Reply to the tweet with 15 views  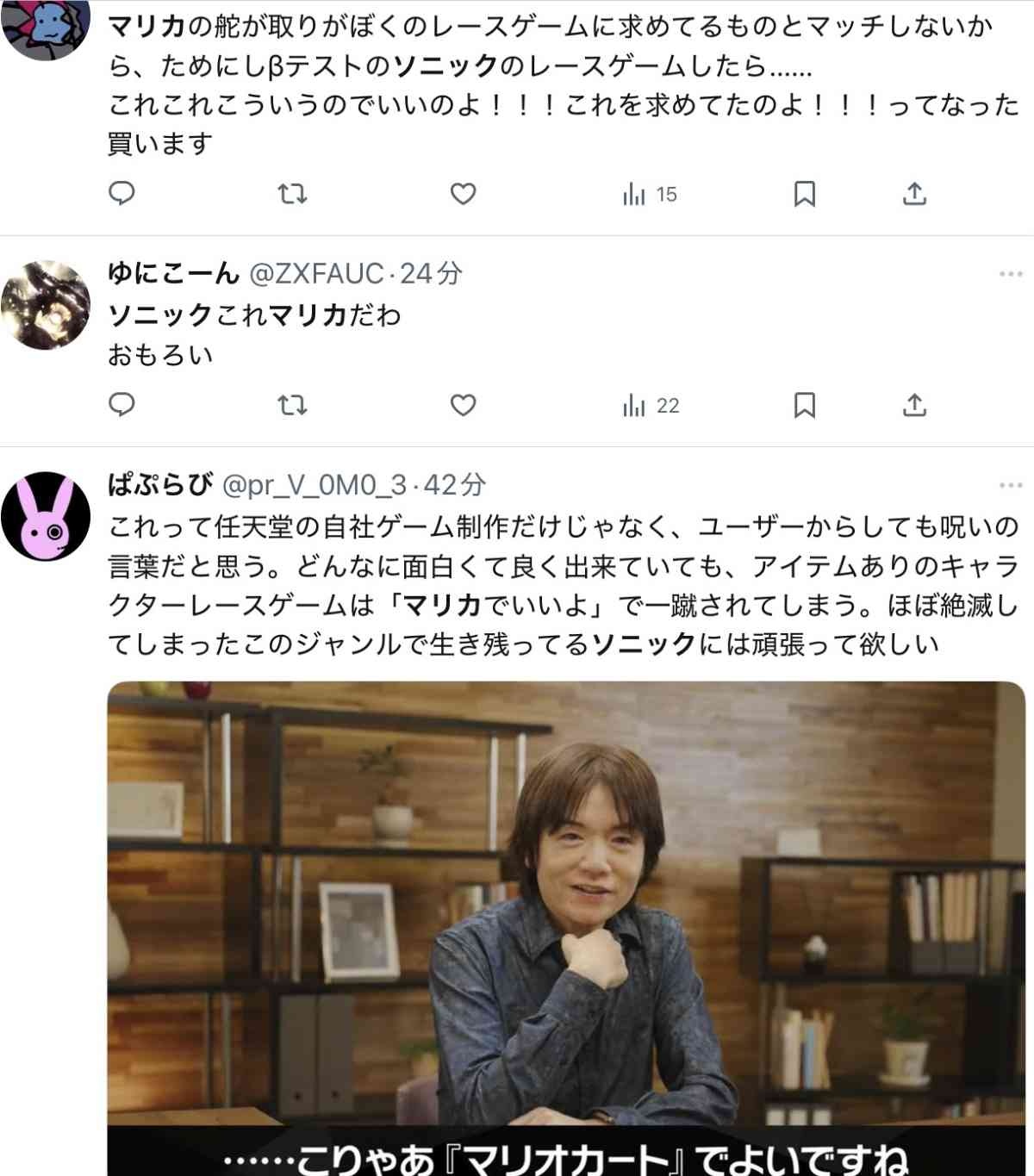pyautogui.click(x=121, y=193)
